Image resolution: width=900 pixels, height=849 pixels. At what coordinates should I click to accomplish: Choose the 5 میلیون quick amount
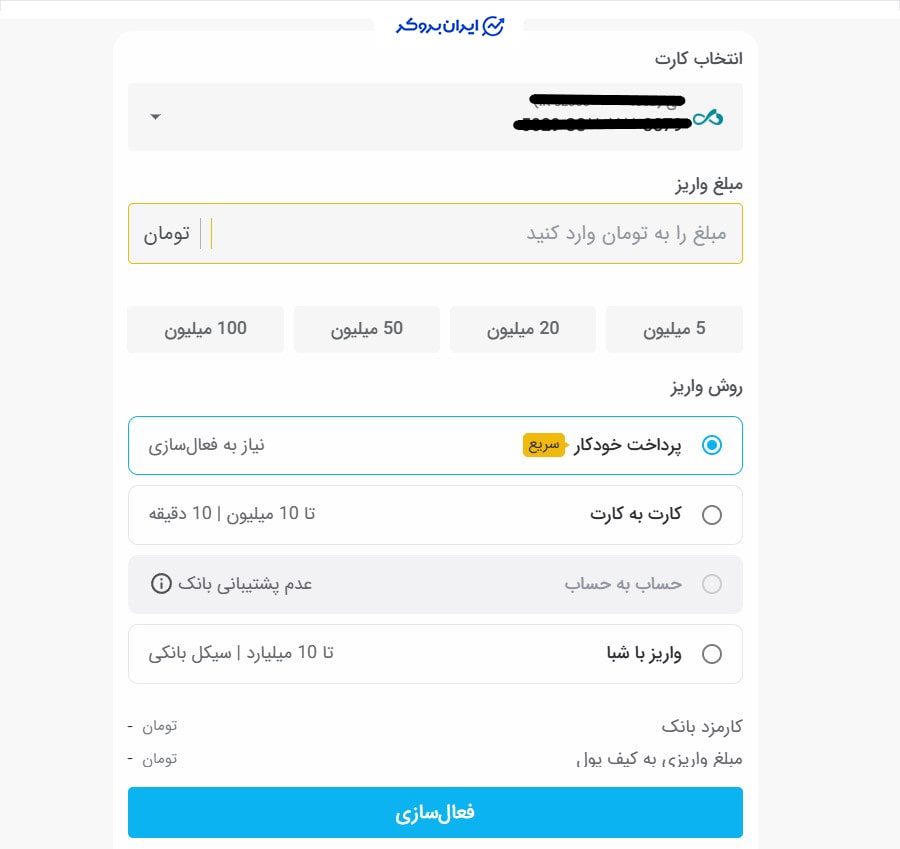674,329
